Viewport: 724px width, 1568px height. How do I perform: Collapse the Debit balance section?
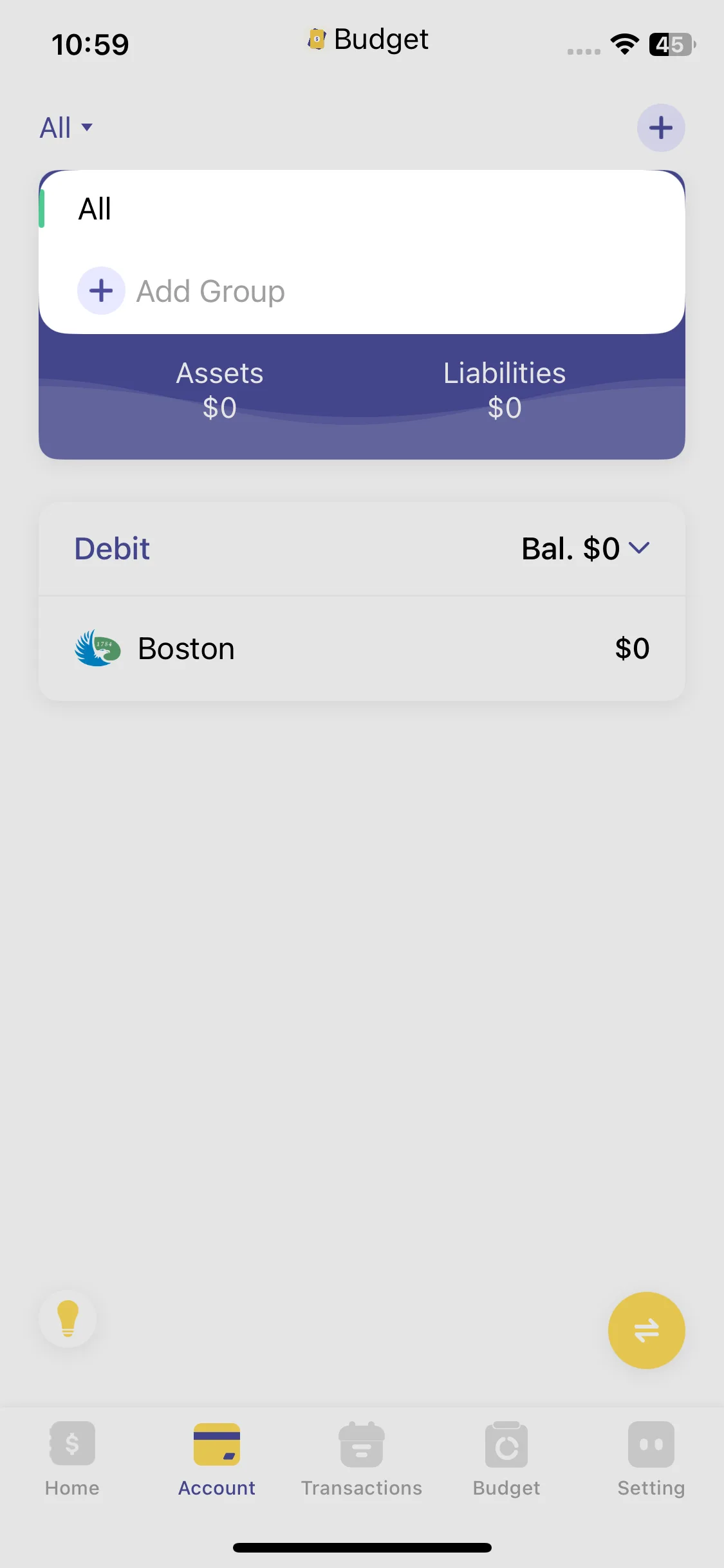(x=638, y=548)
